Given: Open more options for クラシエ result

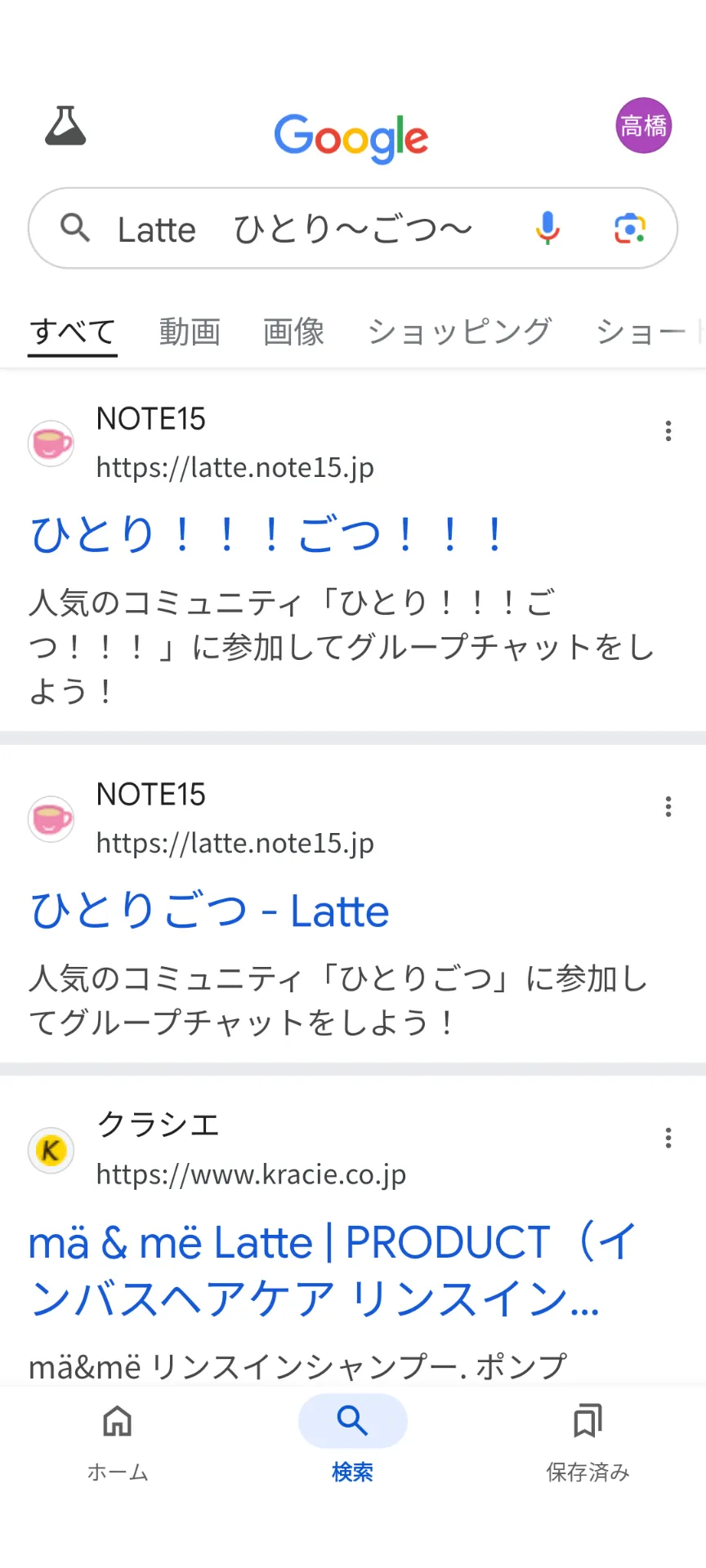Looking at the screenshot, I should pos(668,1138).
